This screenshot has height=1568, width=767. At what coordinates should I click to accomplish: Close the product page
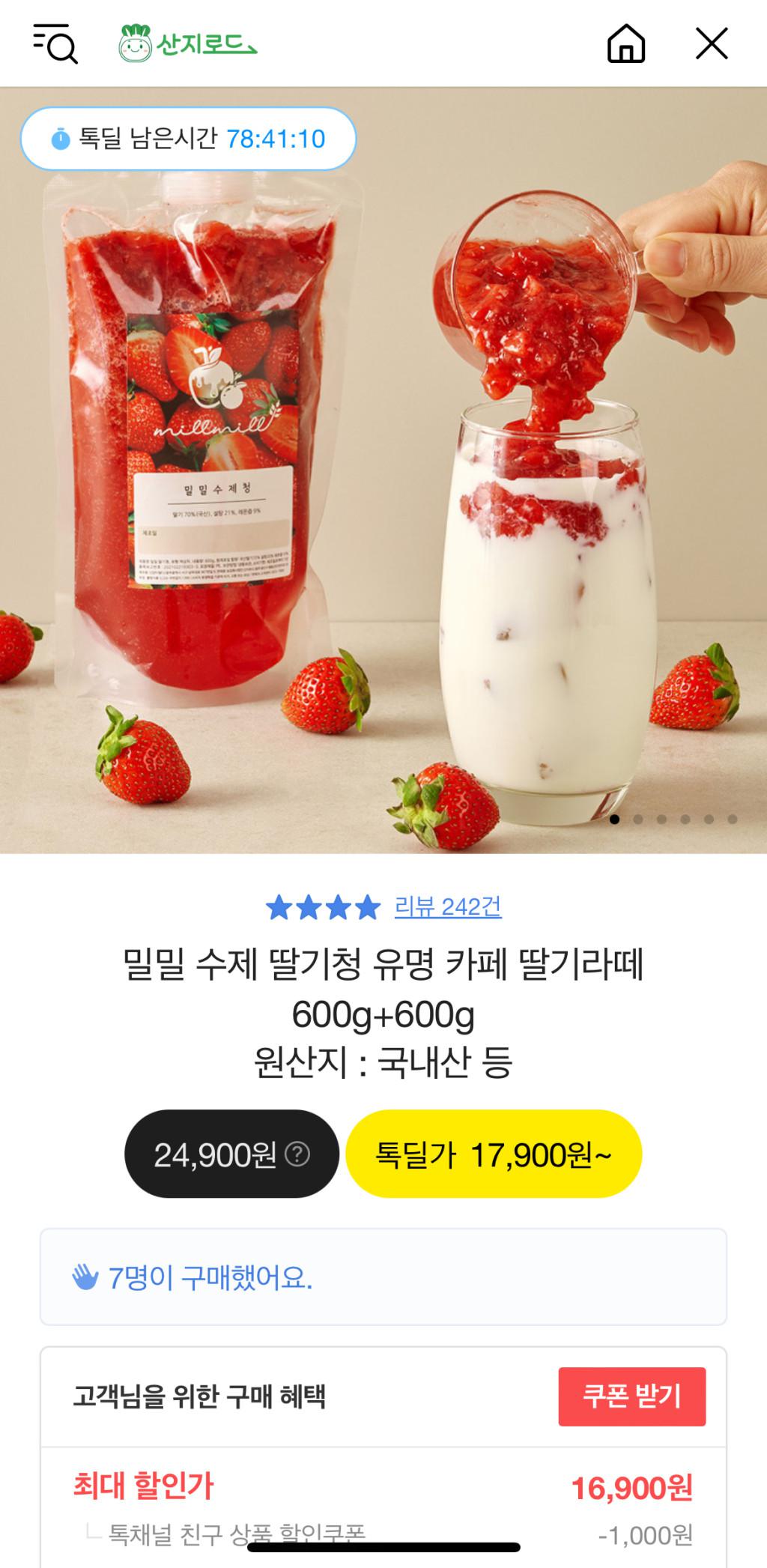tap(711, 43)
